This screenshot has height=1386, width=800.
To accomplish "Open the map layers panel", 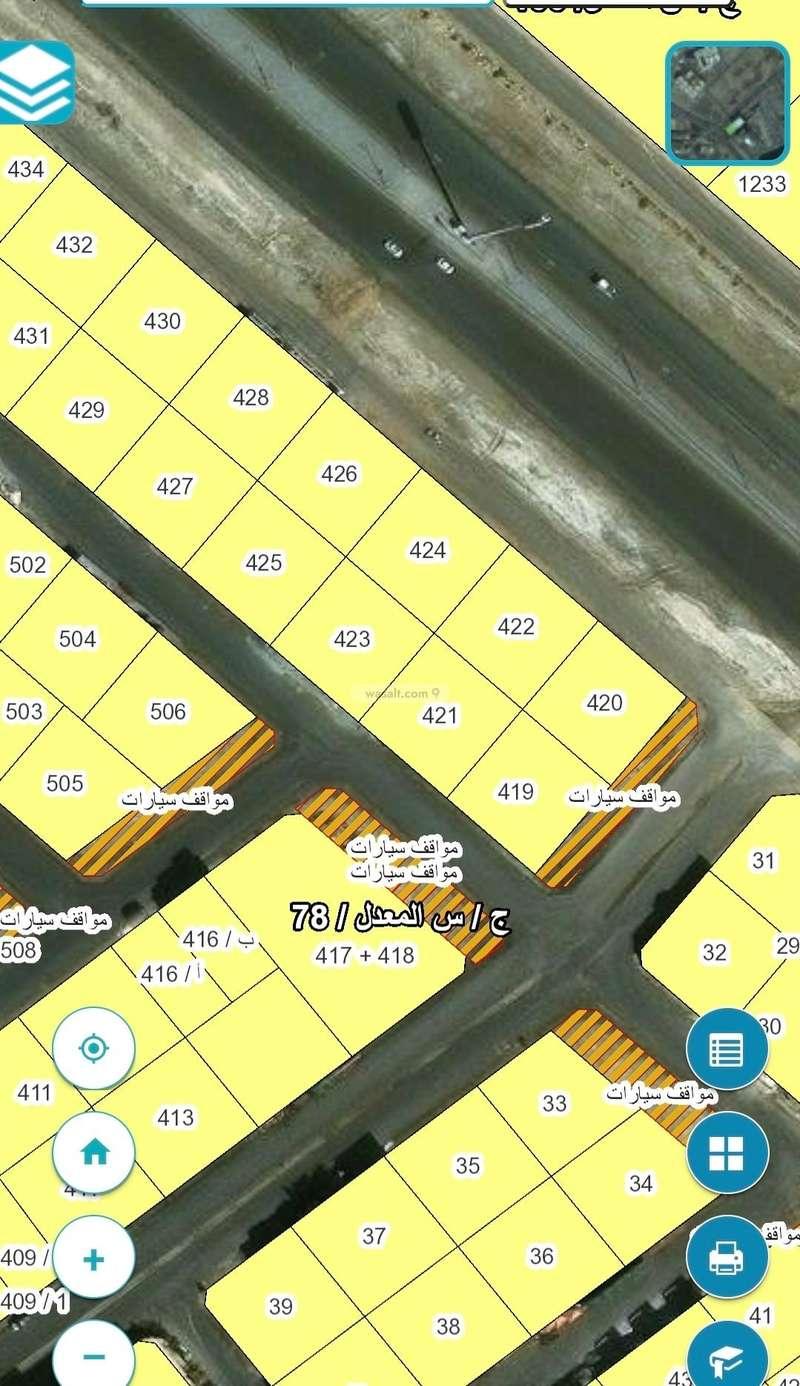I will coord(35,82).
